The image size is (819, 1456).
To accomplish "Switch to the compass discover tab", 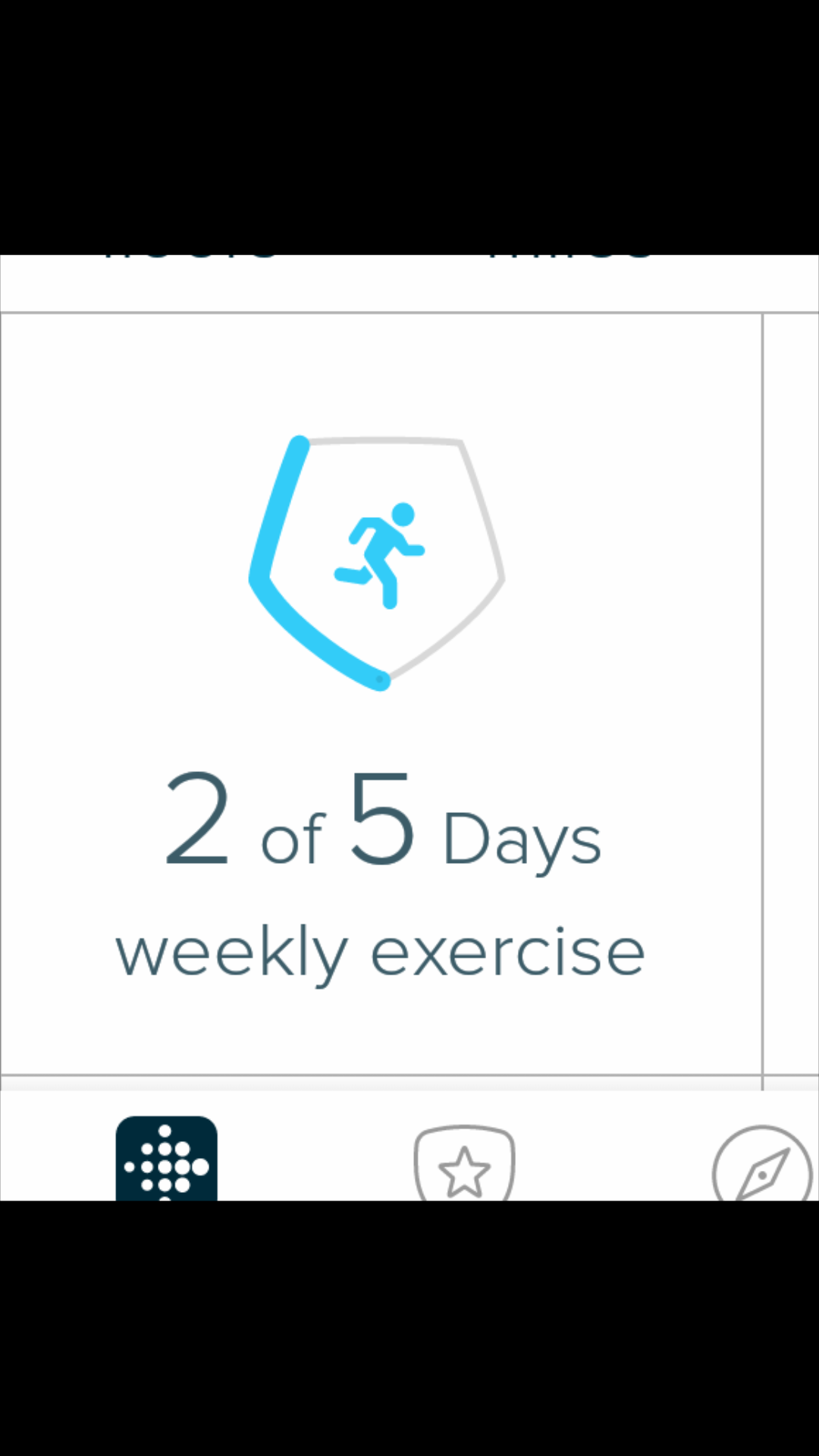I will pyautogui.click(x=762, y=1164).
